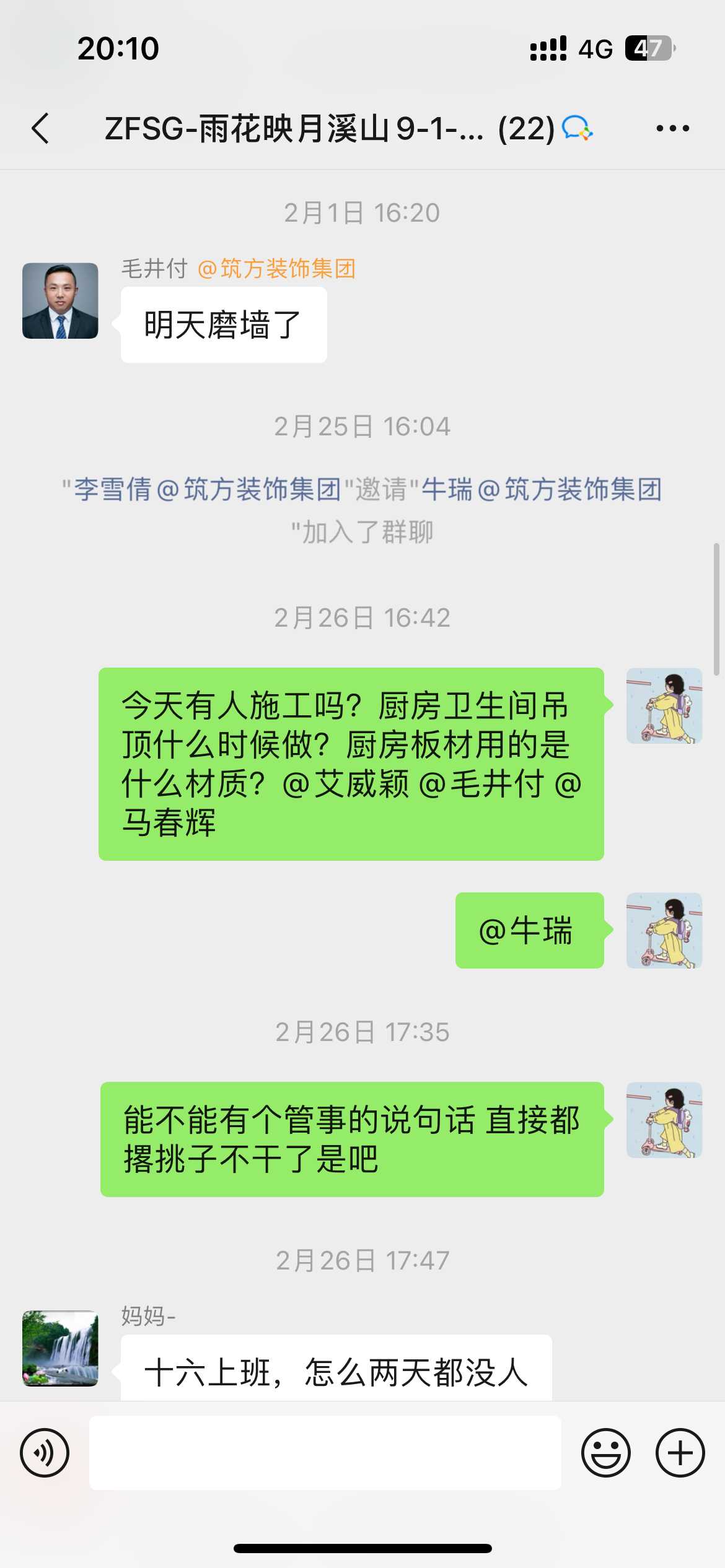Open 妈妈- profile avatar

[60, 1348]
